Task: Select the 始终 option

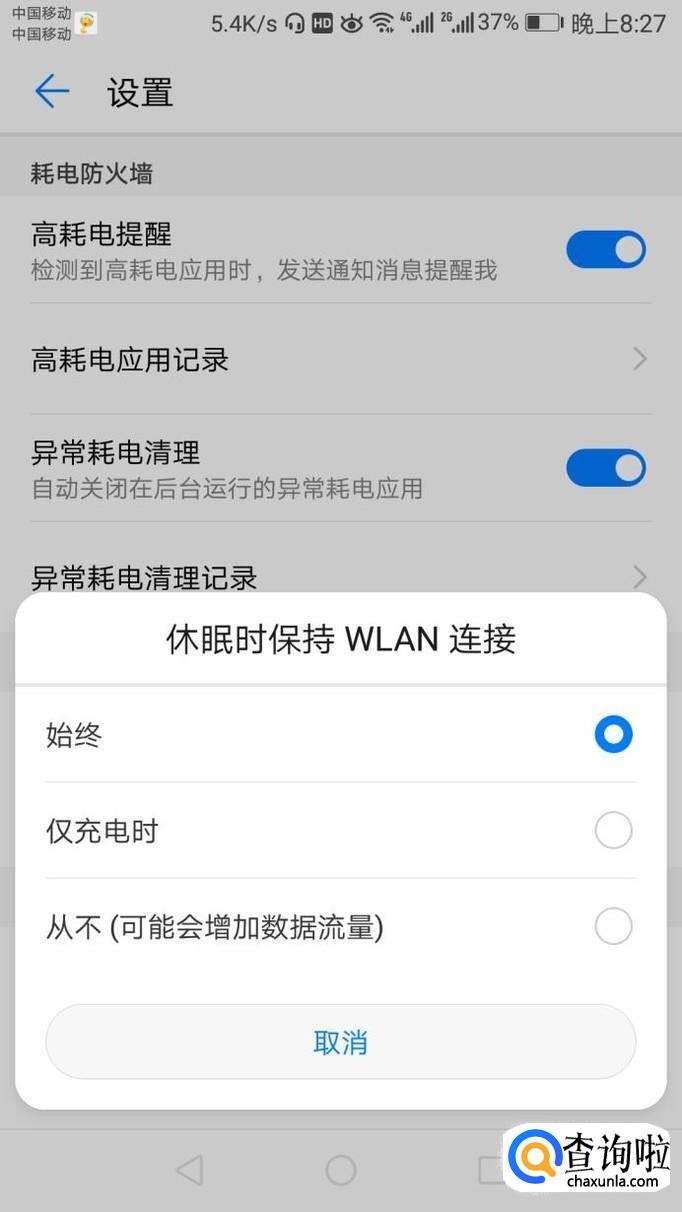Action: [x=340, y=735]
